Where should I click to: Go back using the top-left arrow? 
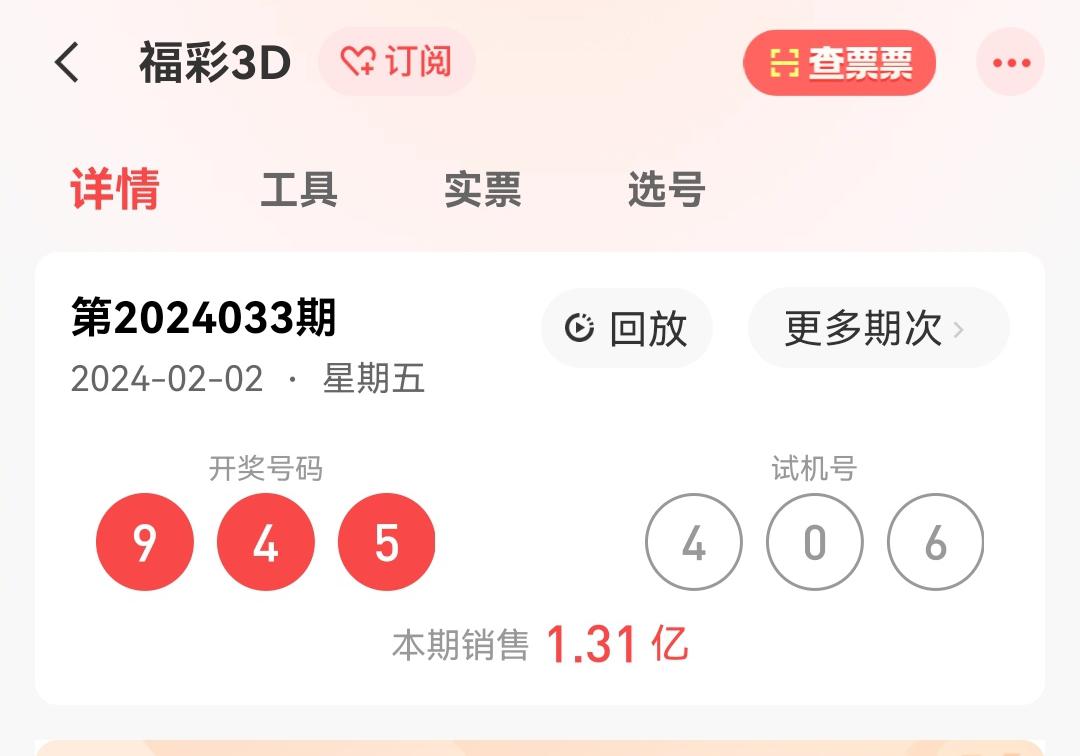click(x=67, y=63)
